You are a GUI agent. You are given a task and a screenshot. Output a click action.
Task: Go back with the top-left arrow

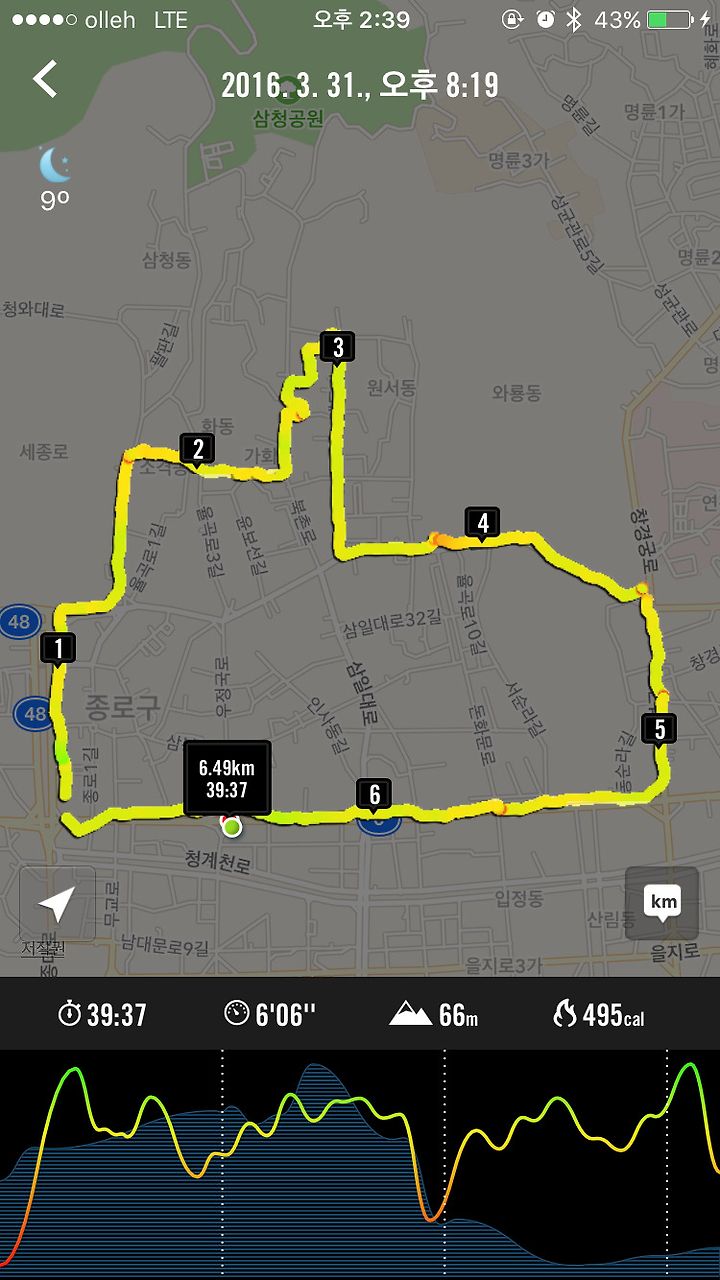pos(45,79)
